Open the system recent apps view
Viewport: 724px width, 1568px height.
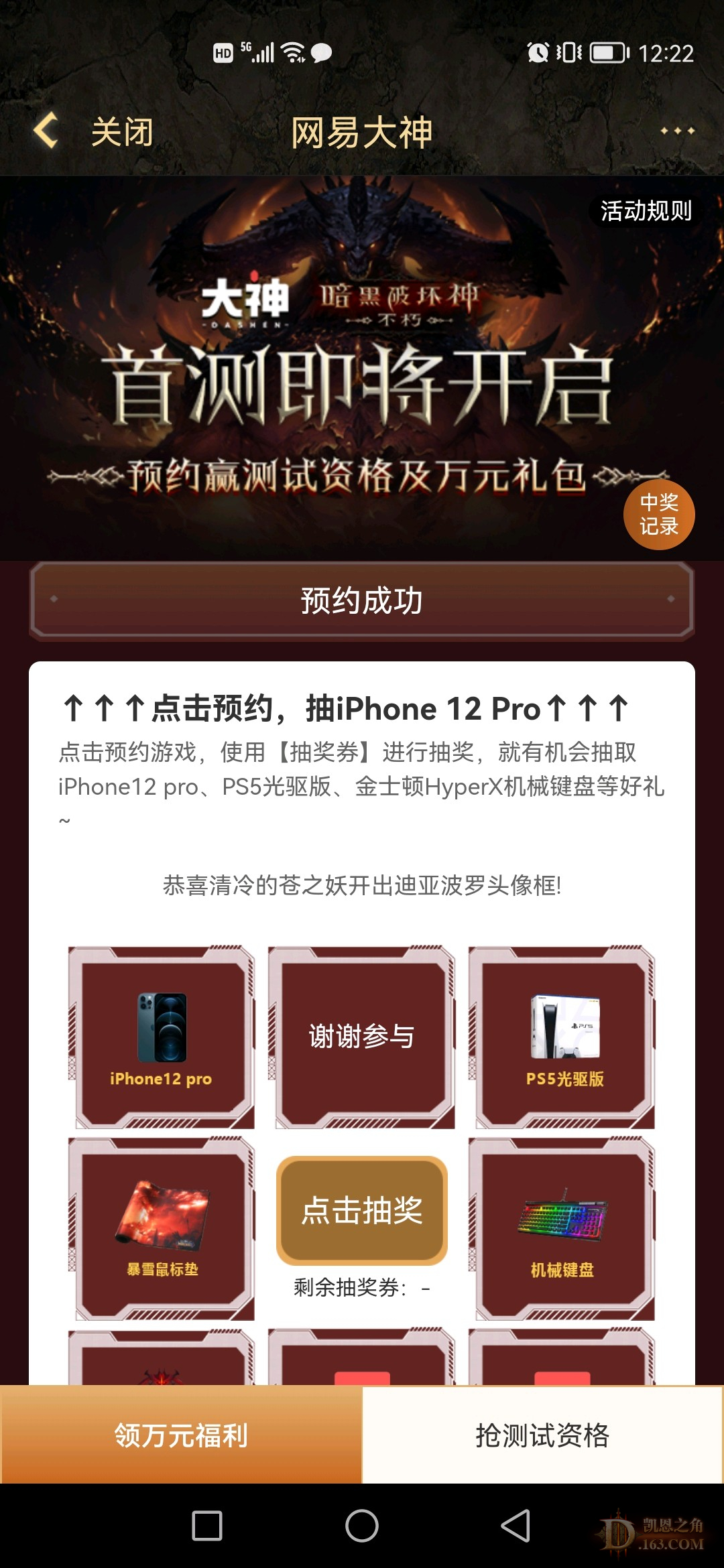[207, 1526]
